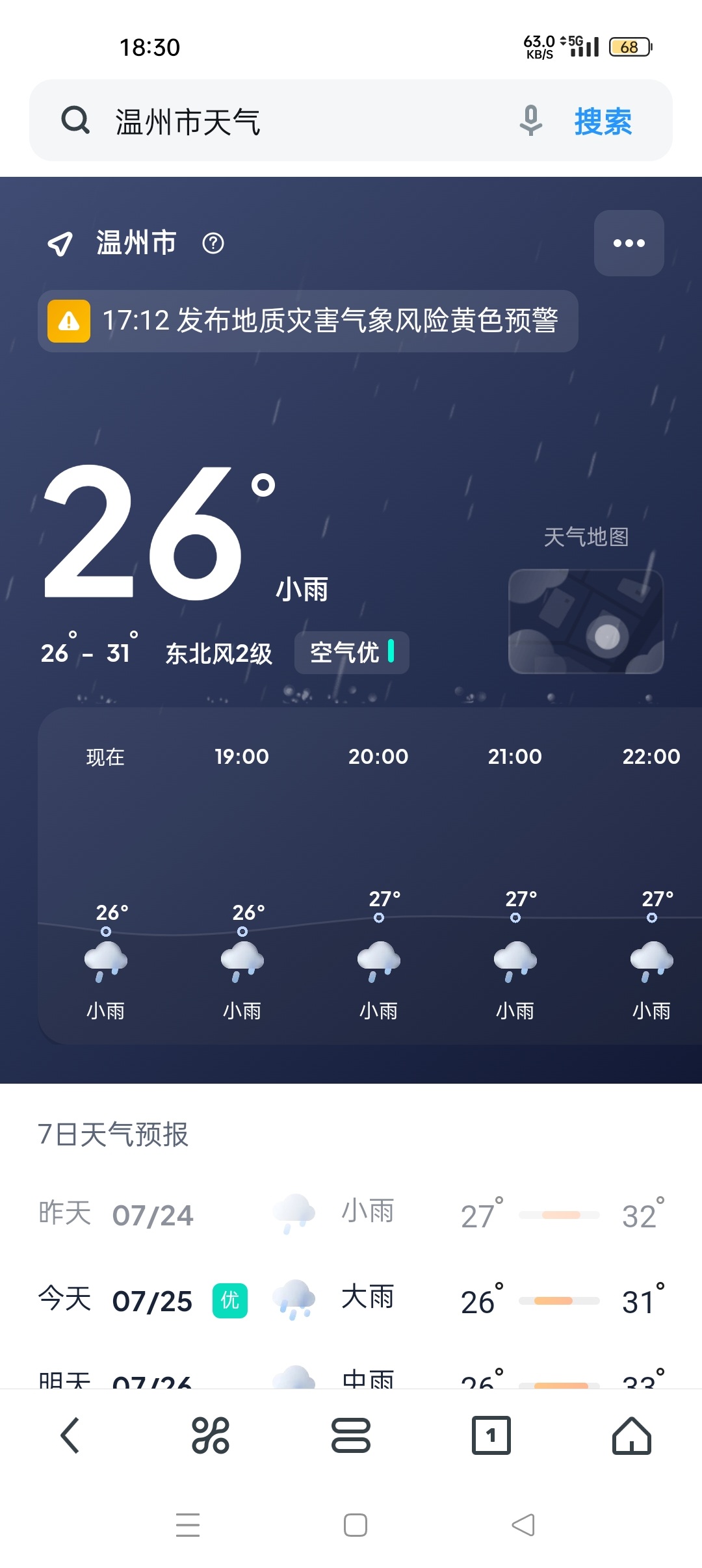Tap the location arrow next to 温州市

tap(60, 244)
